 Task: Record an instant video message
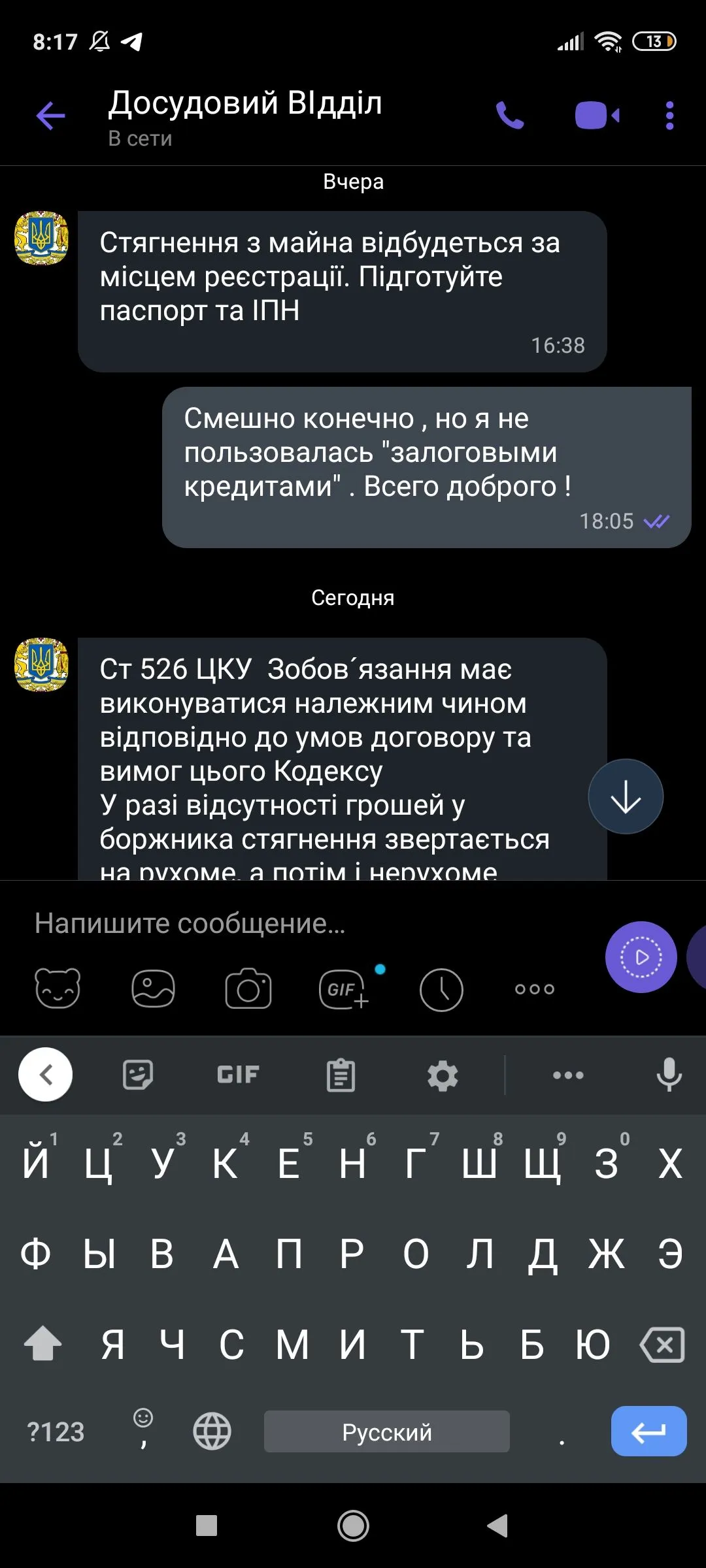(x=641, y=957)
